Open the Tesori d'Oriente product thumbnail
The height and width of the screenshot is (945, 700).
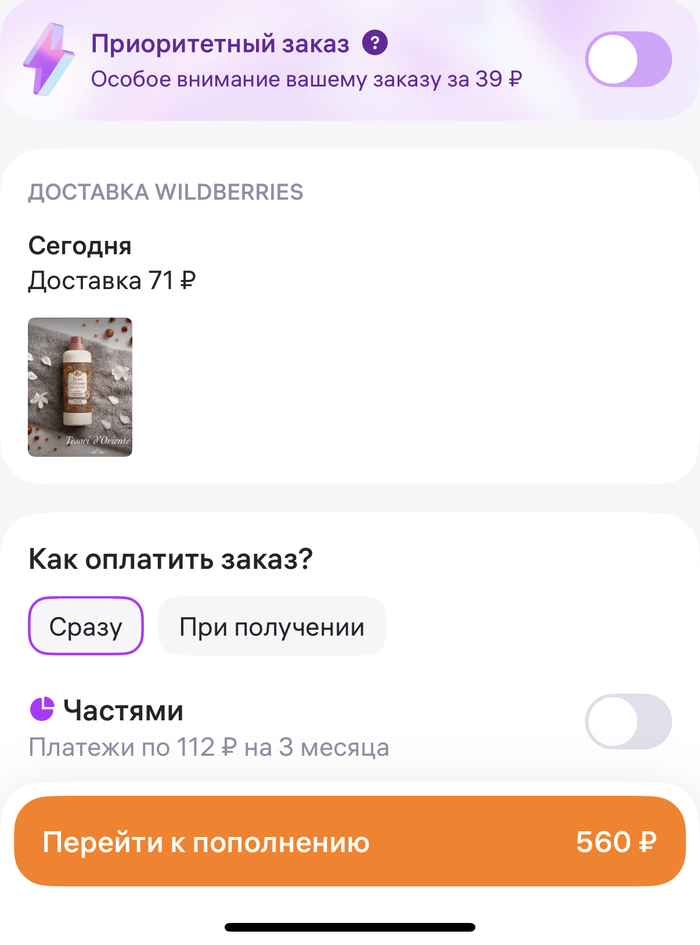[80, 387]
